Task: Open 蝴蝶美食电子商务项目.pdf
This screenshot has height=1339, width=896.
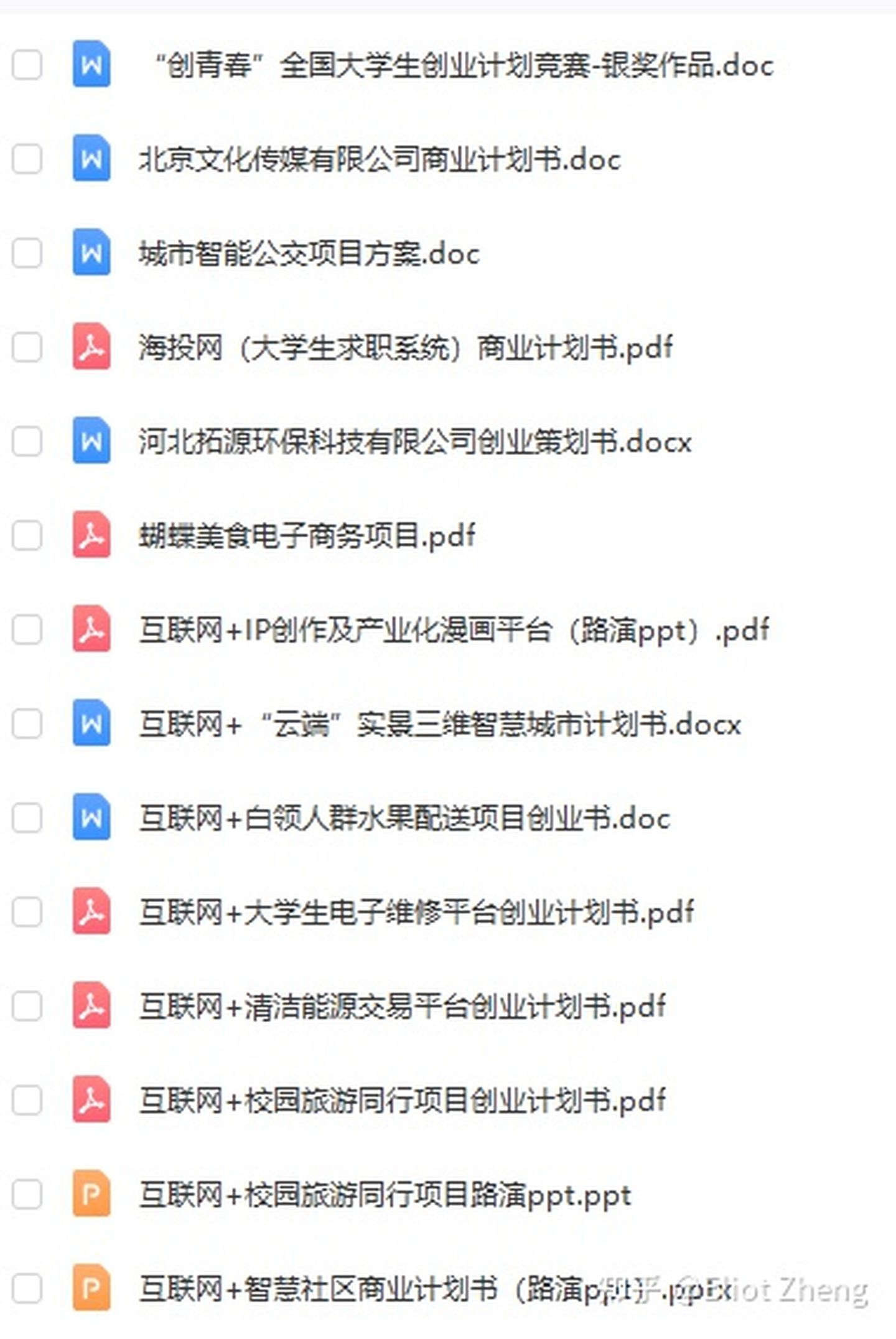Action: coord(307,535)
